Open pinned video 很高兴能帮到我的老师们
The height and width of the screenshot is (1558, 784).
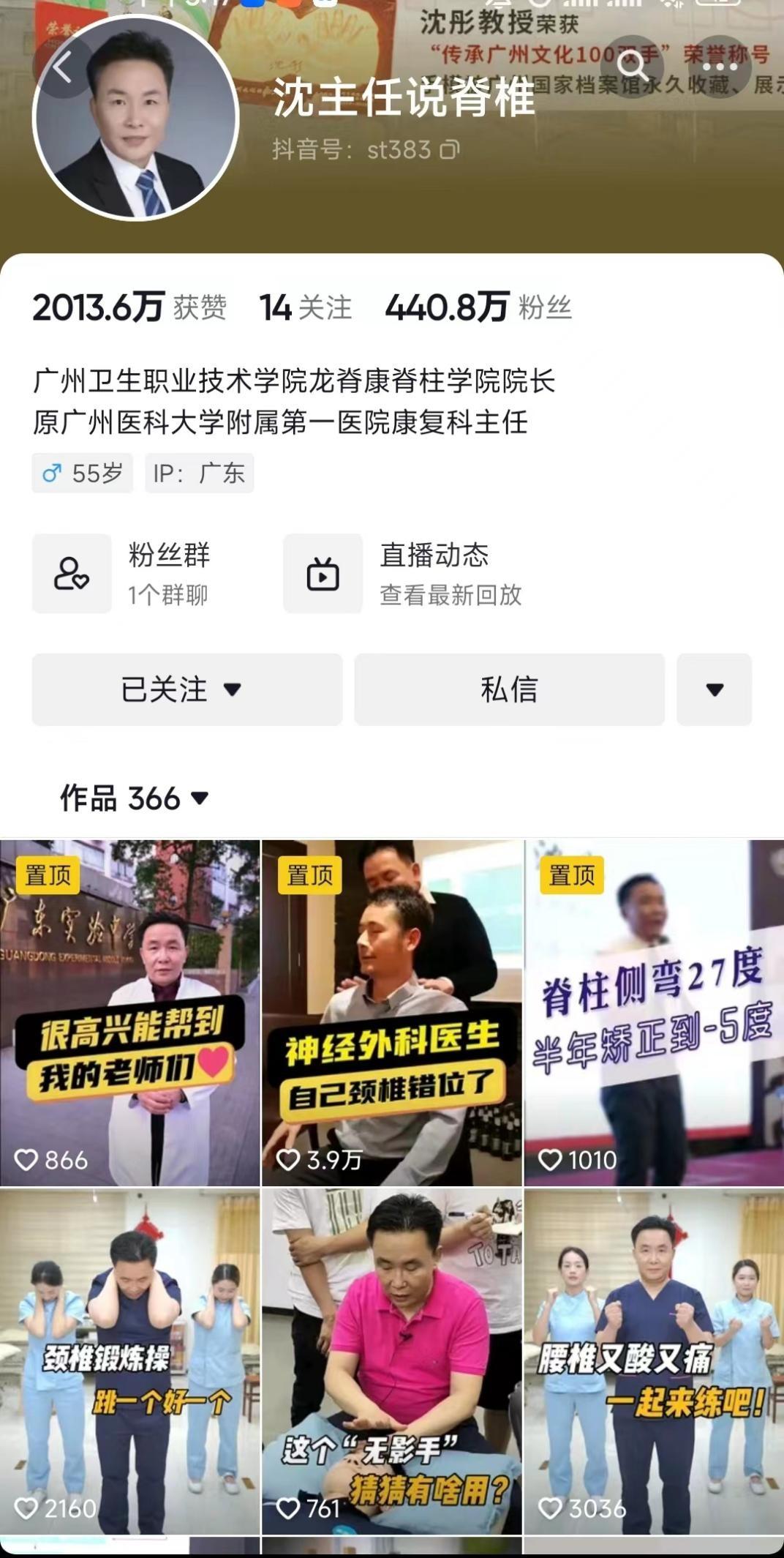pos(129,1013)
